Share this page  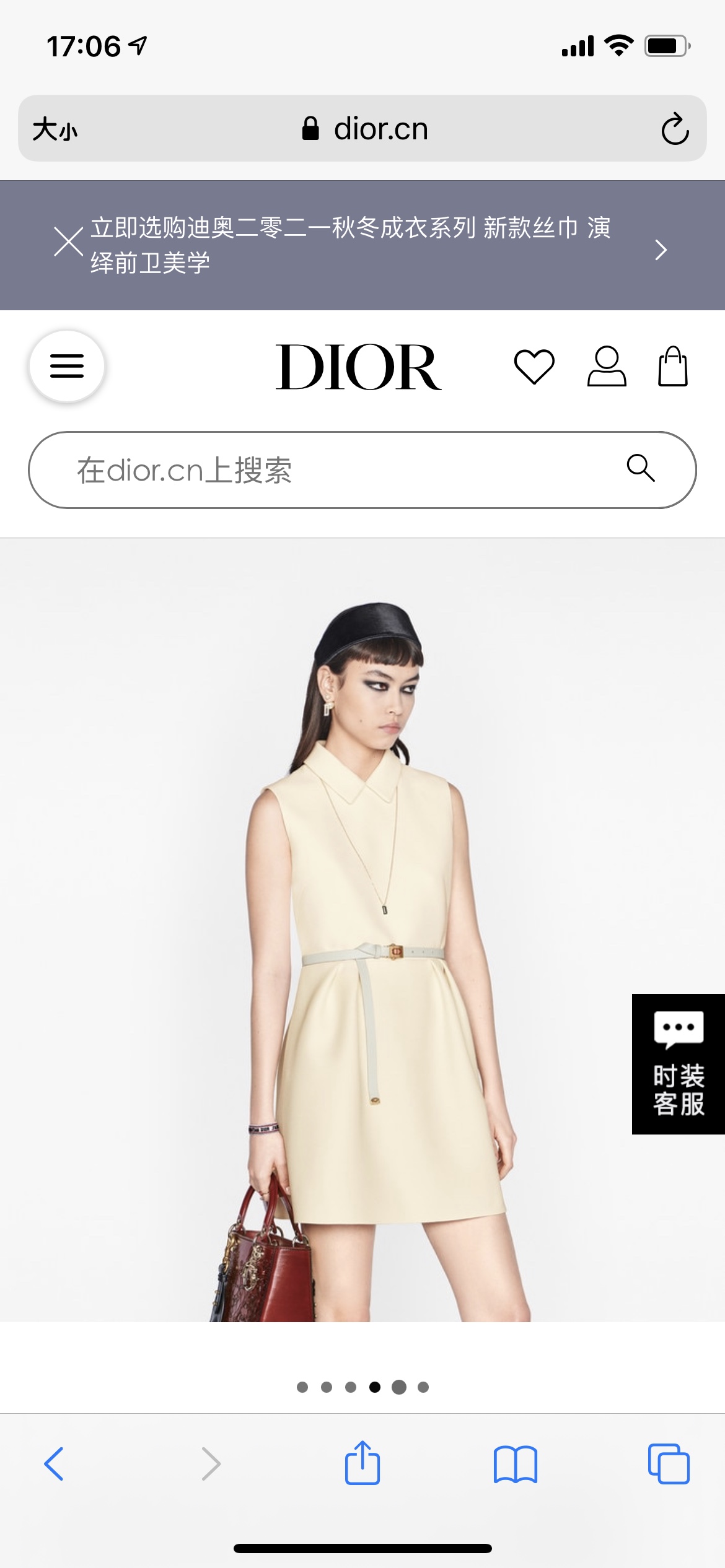(x=362, y=1464)
